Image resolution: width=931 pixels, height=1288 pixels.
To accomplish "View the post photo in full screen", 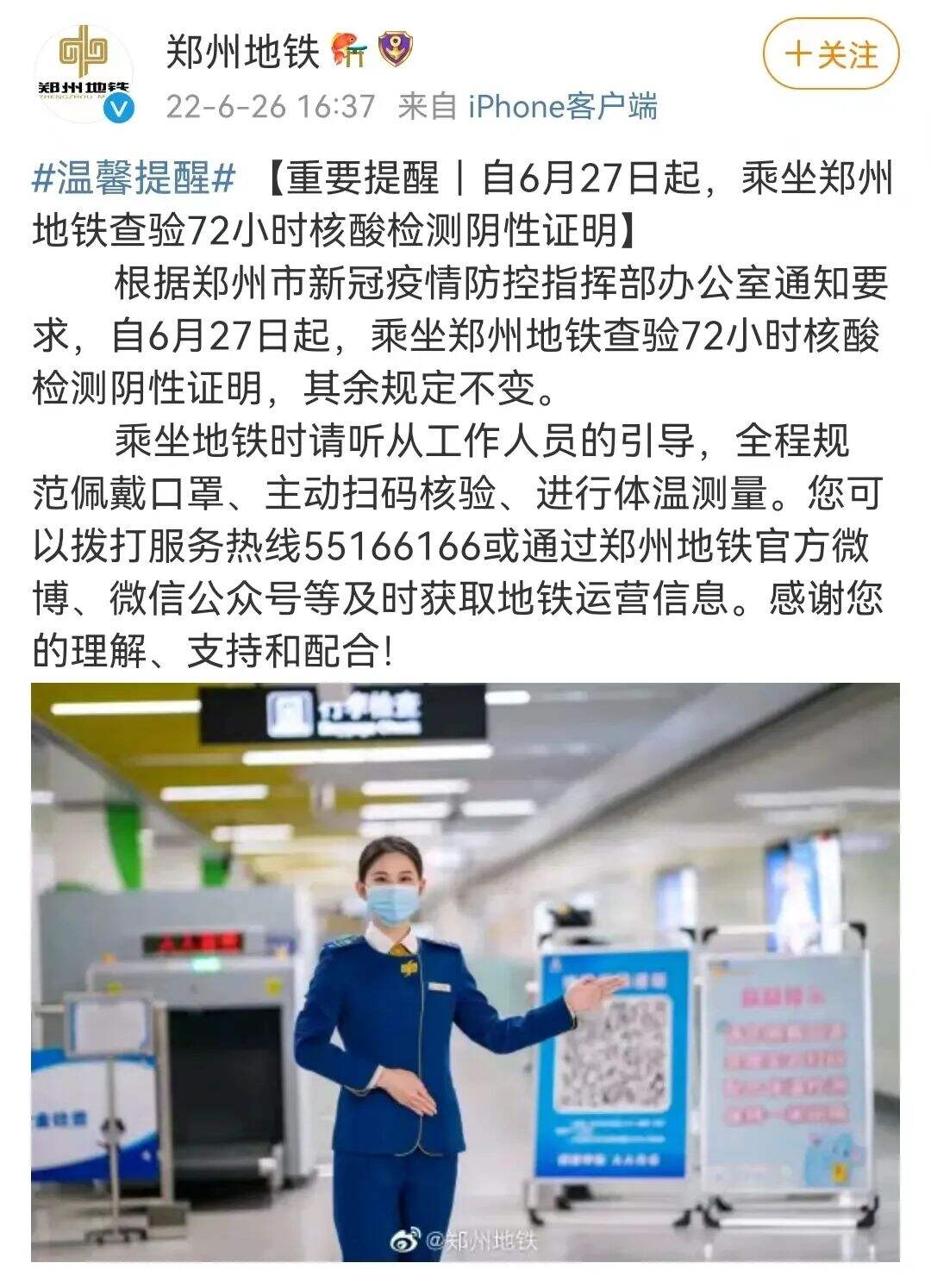I will [465, 972].
